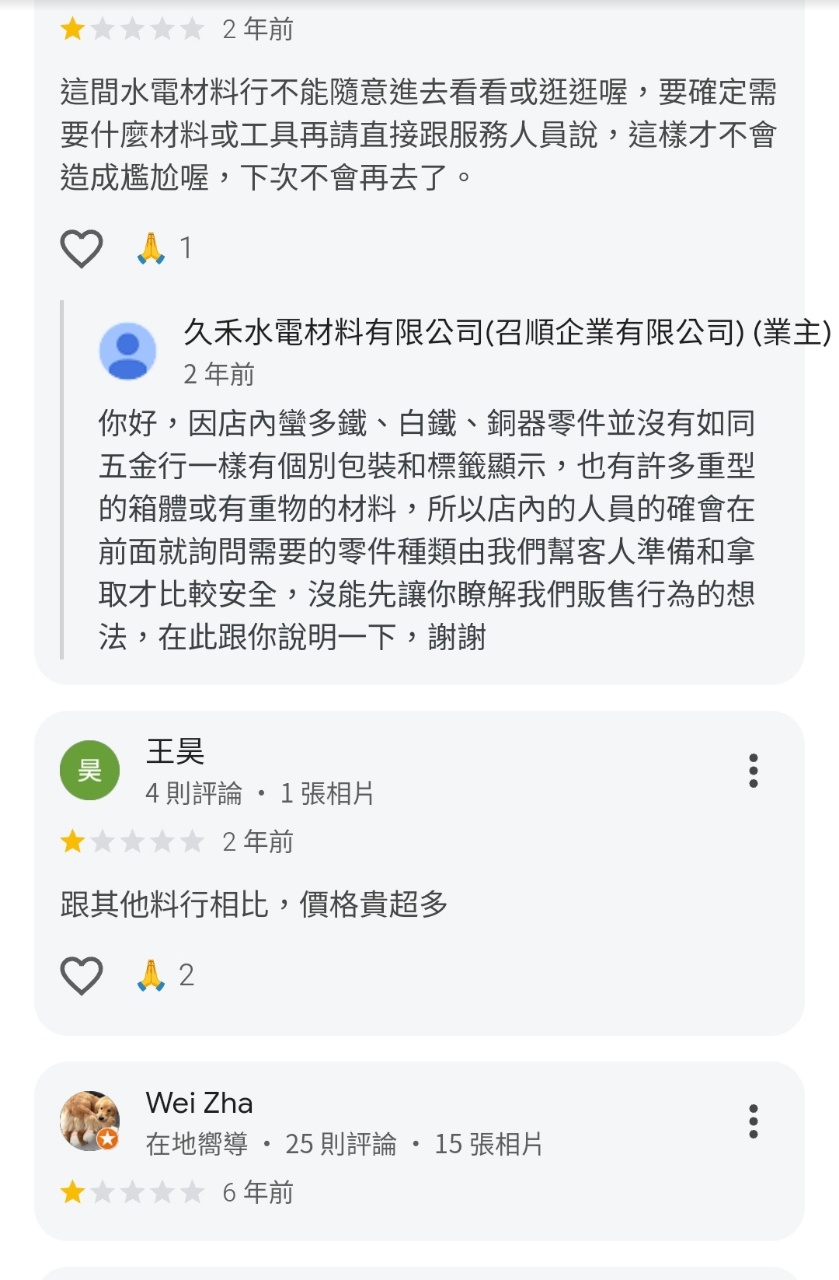Open overflow menu on 王昊's review

tap(753, 770)
